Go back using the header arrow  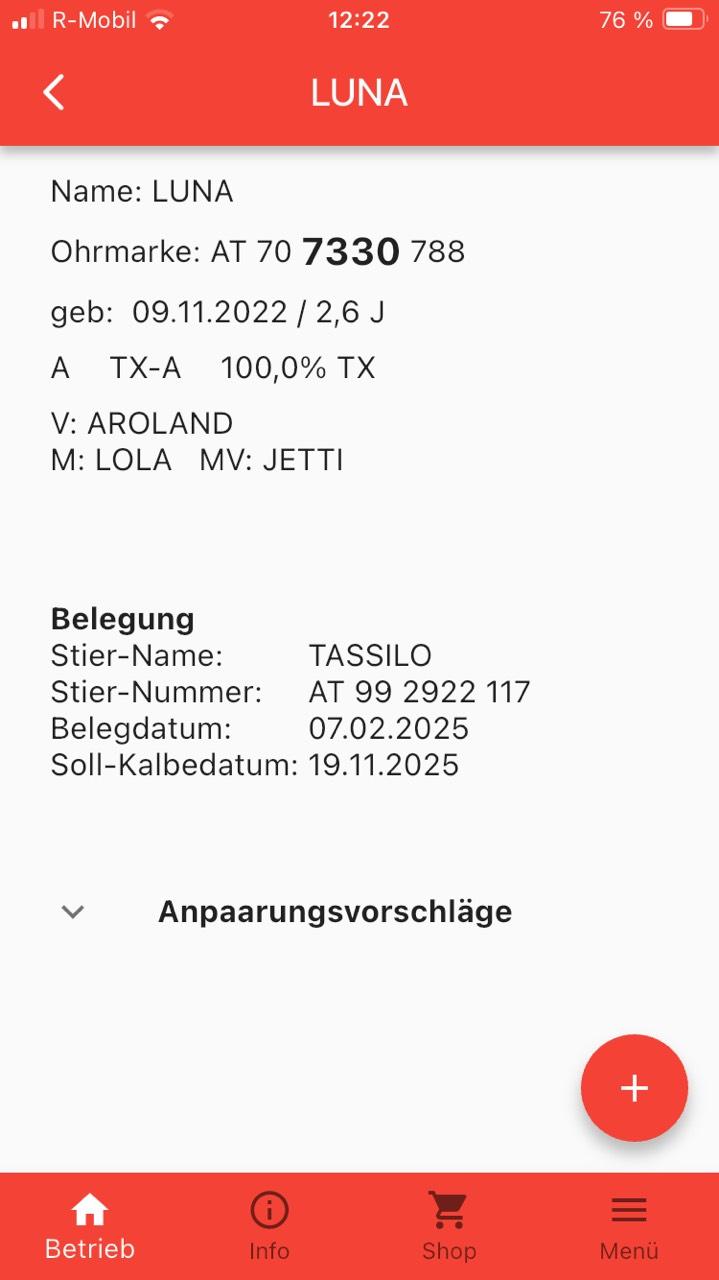click(54, 92)
